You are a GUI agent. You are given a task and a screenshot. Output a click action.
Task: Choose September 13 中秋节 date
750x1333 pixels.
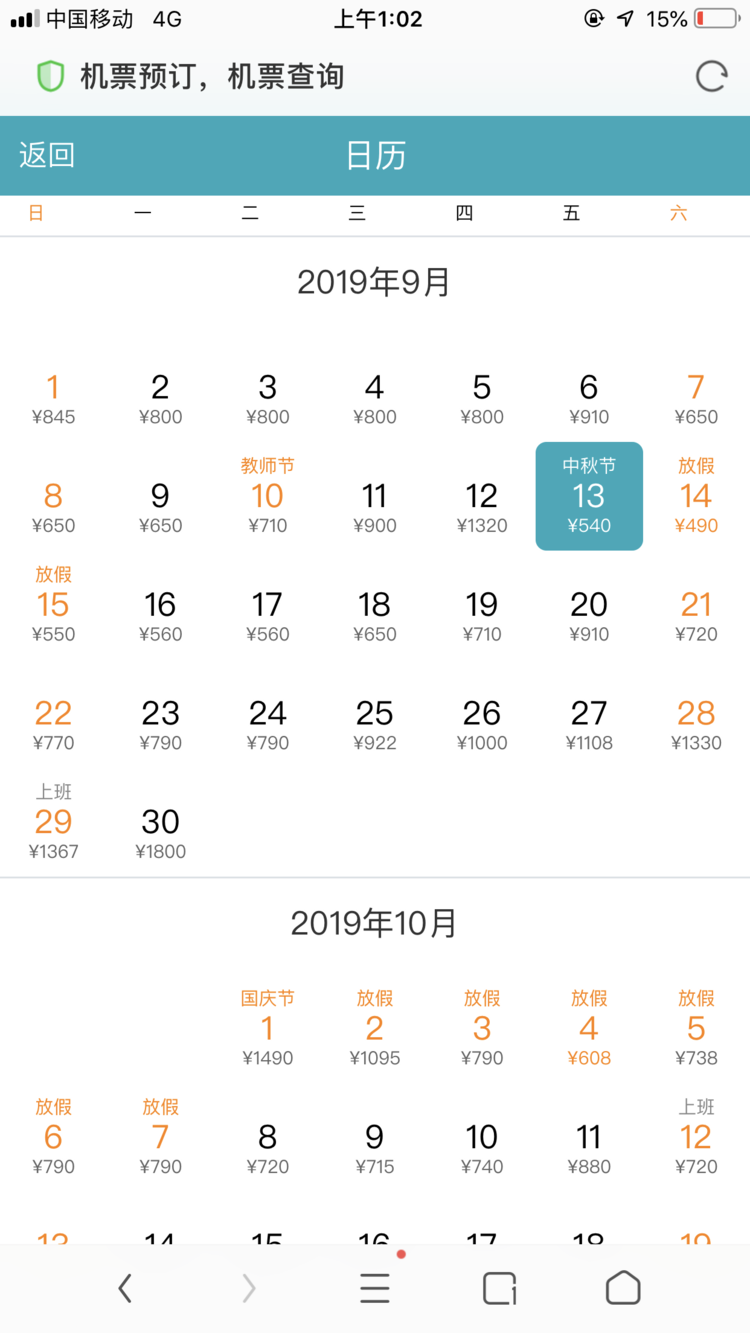pyautogui.click(x=589, y=496)
